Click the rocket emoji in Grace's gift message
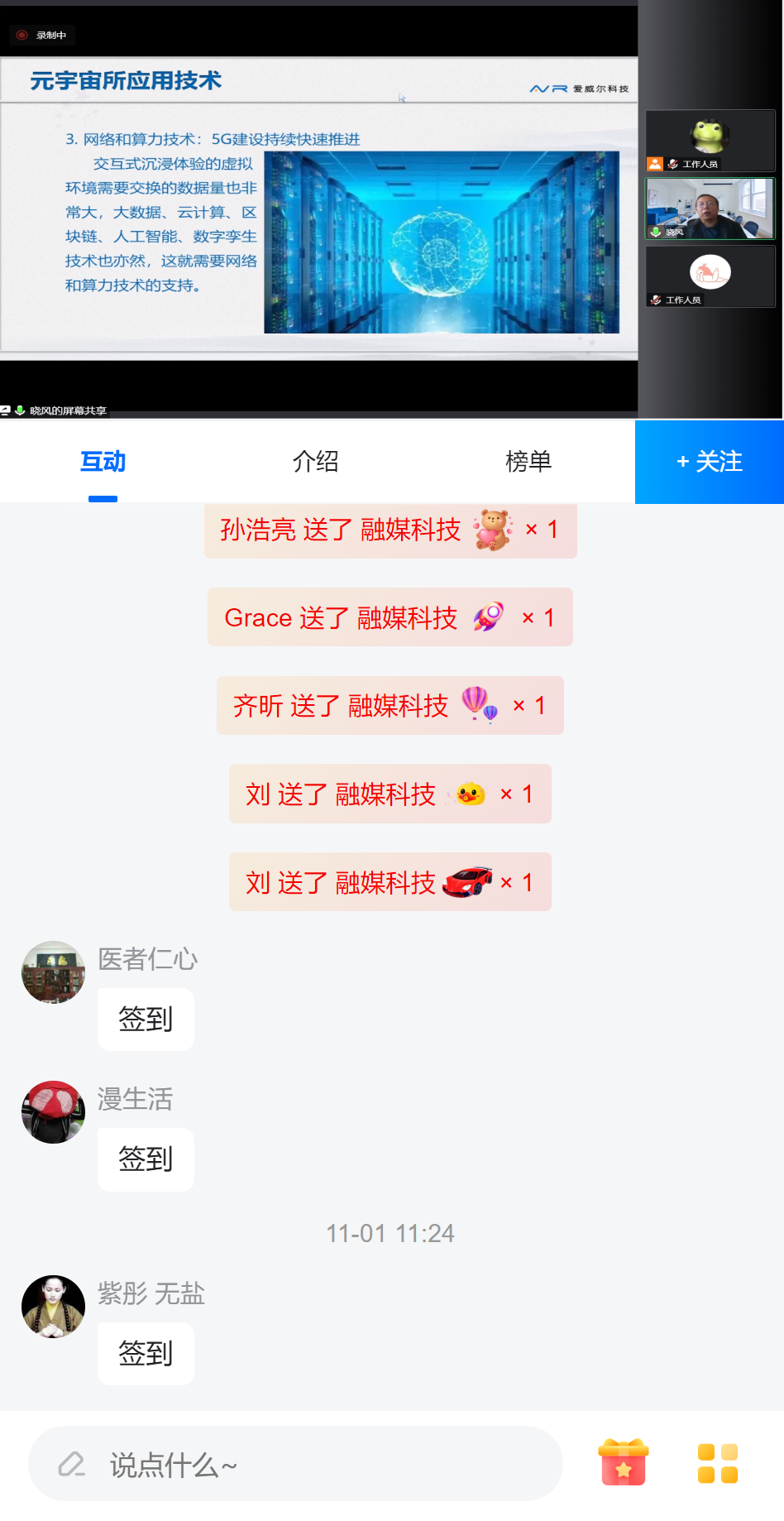Image resolution: width=784 pixels, height=1521 pixels. point(488,617)
